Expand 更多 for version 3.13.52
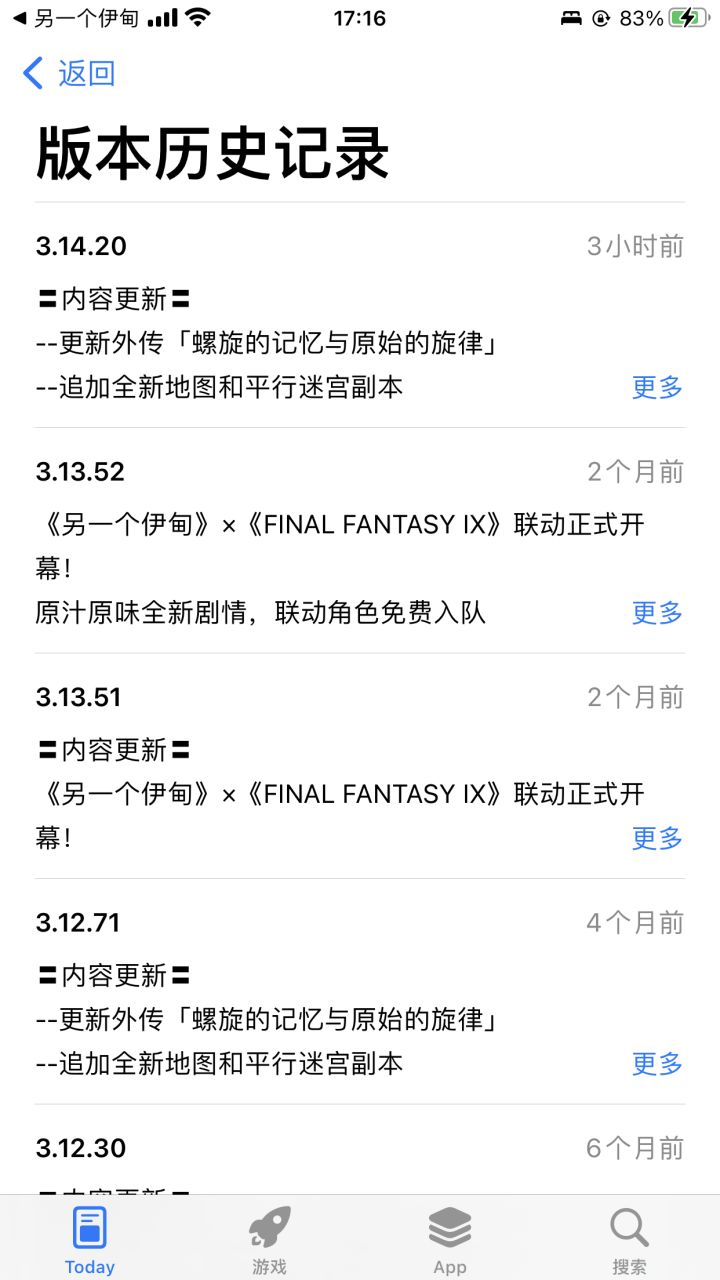720x1280 pixels. click(x=657, y=612)
